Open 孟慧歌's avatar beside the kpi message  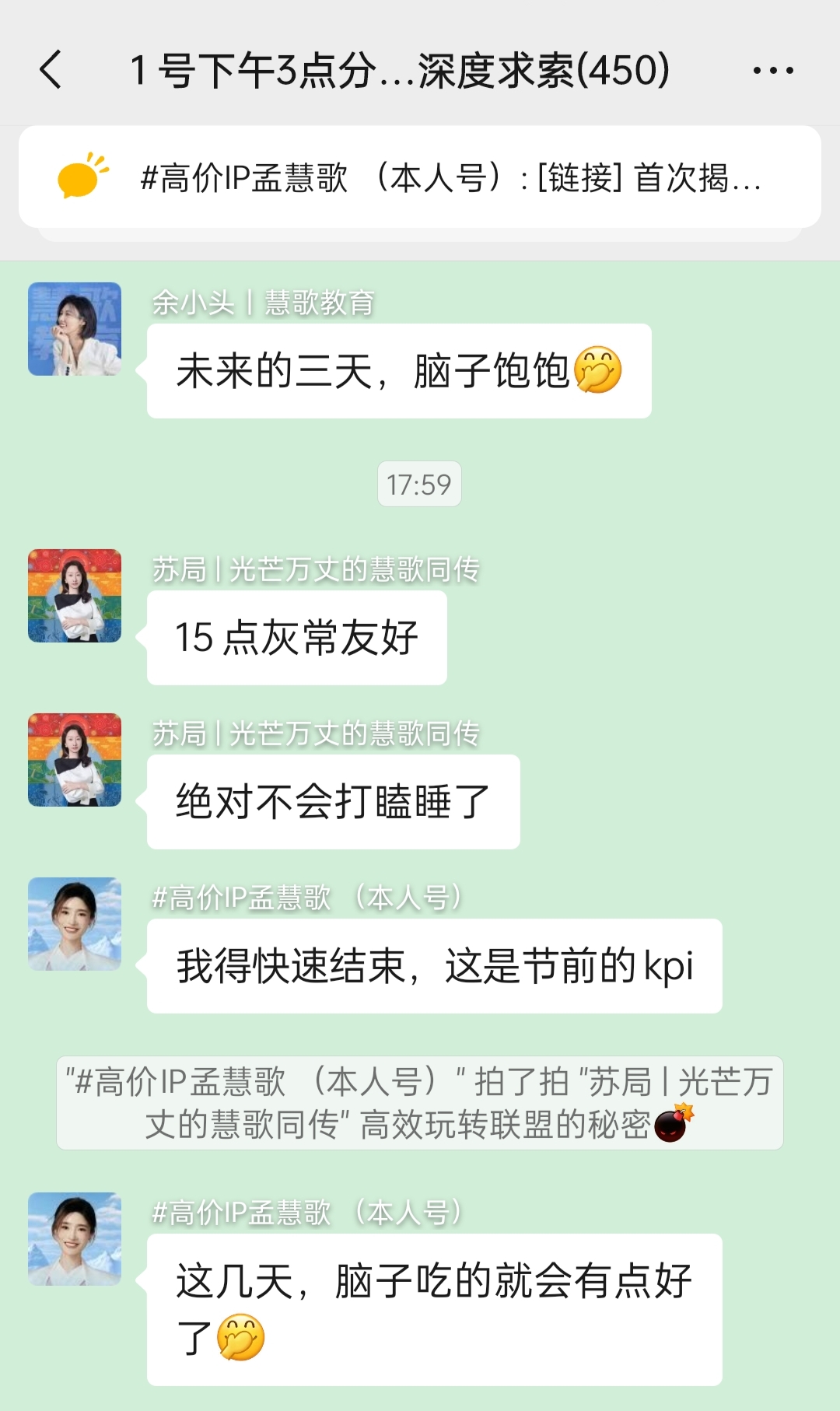(75, 924)
